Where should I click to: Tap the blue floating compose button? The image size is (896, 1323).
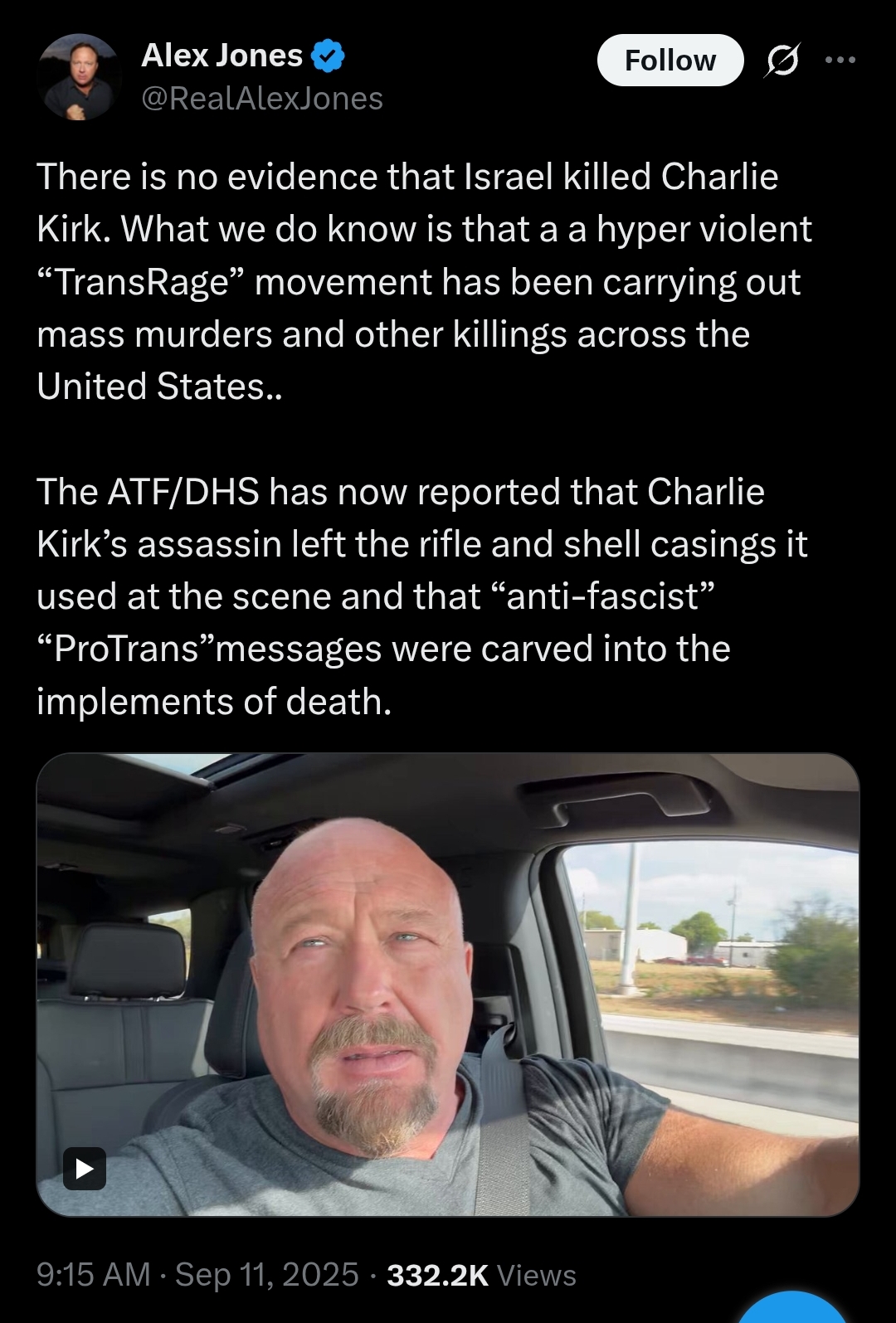point(792,1309)
